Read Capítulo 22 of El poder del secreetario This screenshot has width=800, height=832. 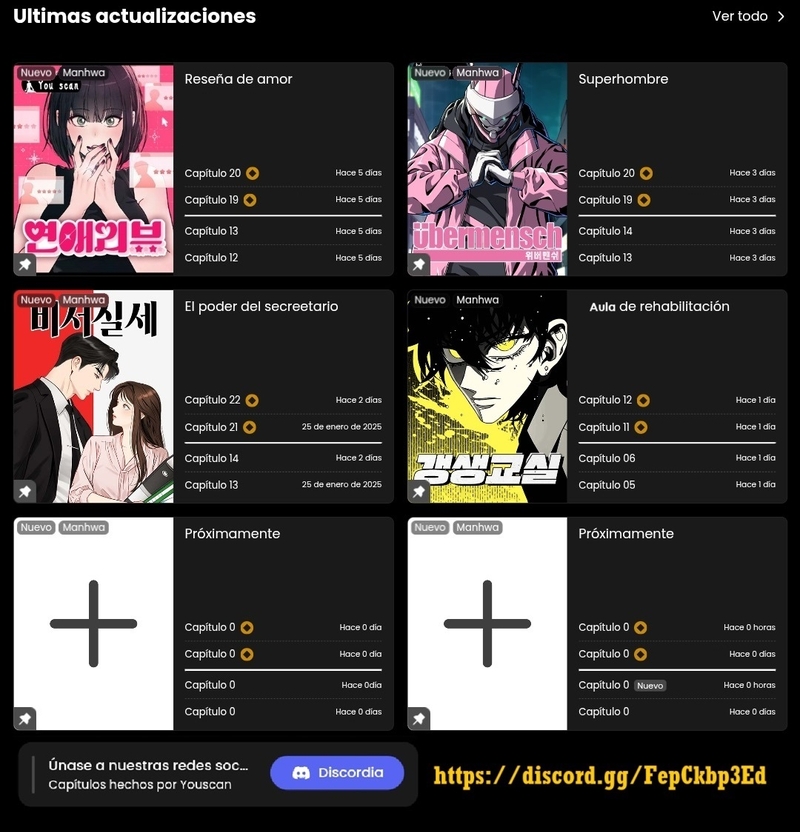click(x=212, y=400)
